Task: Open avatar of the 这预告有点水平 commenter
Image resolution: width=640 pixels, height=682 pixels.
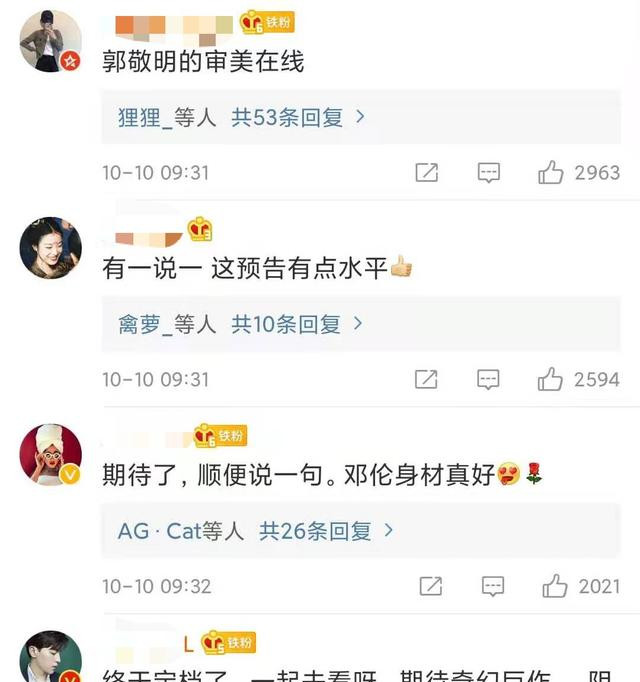Action: 50,247
